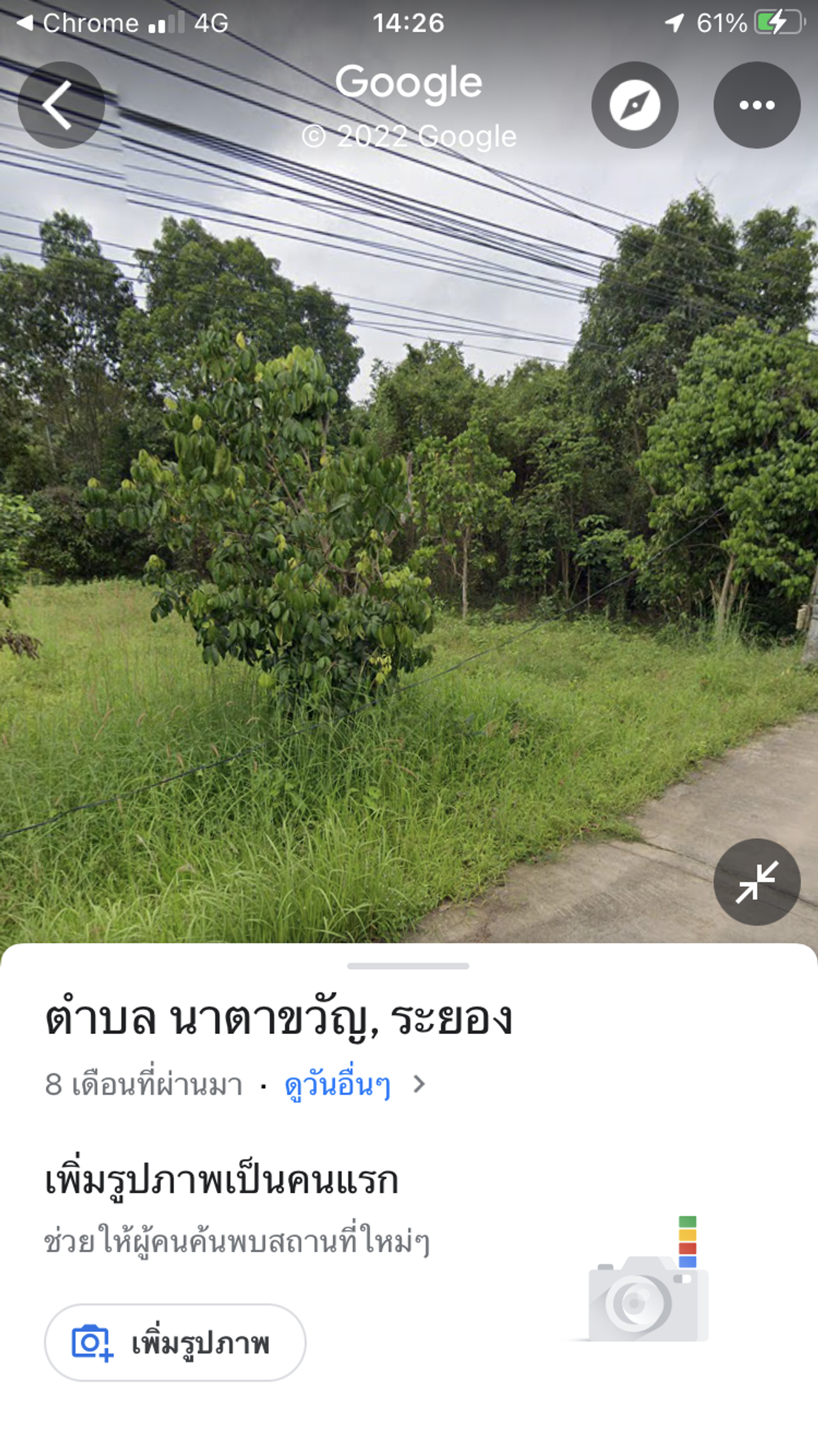Open the three-dot overflow menu
This screenshot has height=1456, width=818.
tap(757, 105)
